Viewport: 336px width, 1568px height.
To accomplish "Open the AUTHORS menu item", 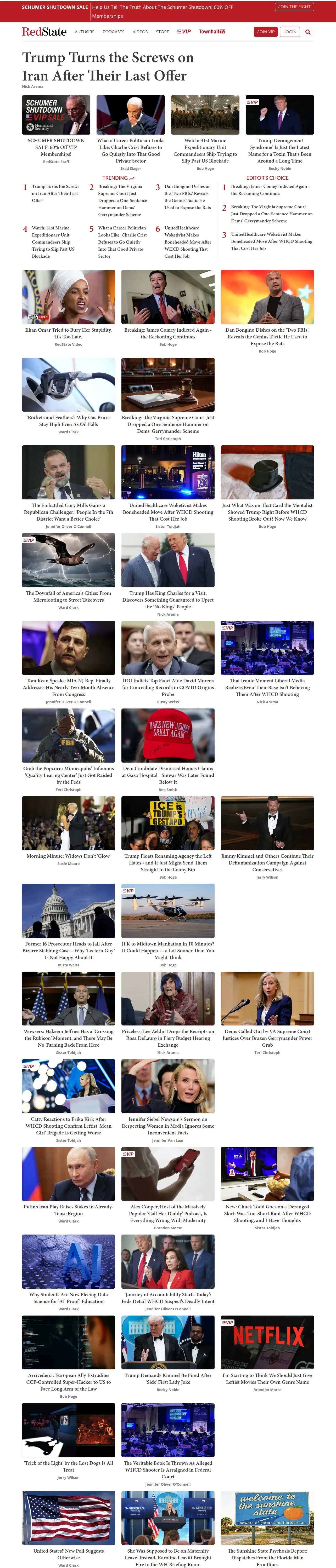I will click(x=85, y=32).
